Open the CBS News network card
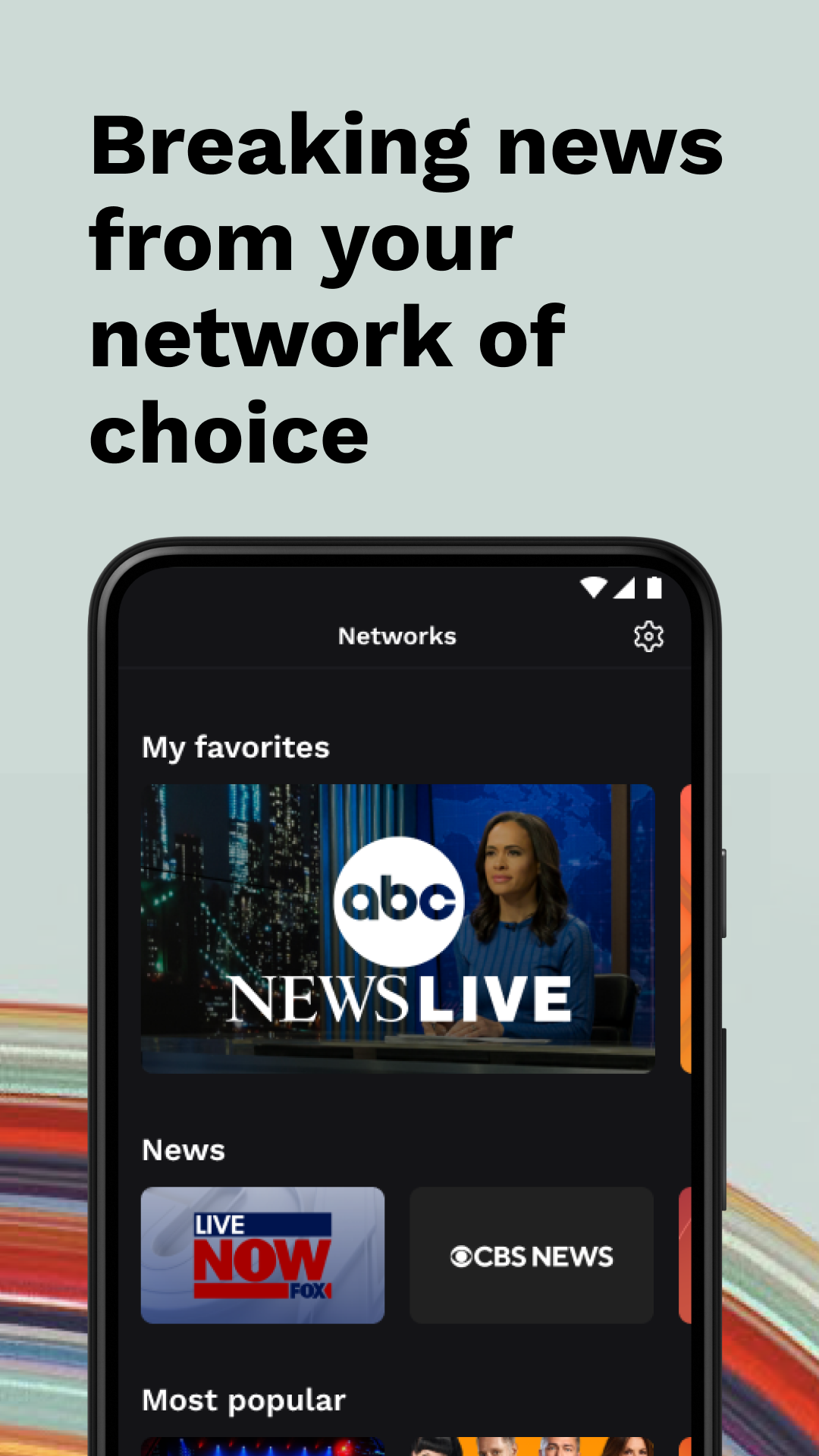 point(531,1257)
